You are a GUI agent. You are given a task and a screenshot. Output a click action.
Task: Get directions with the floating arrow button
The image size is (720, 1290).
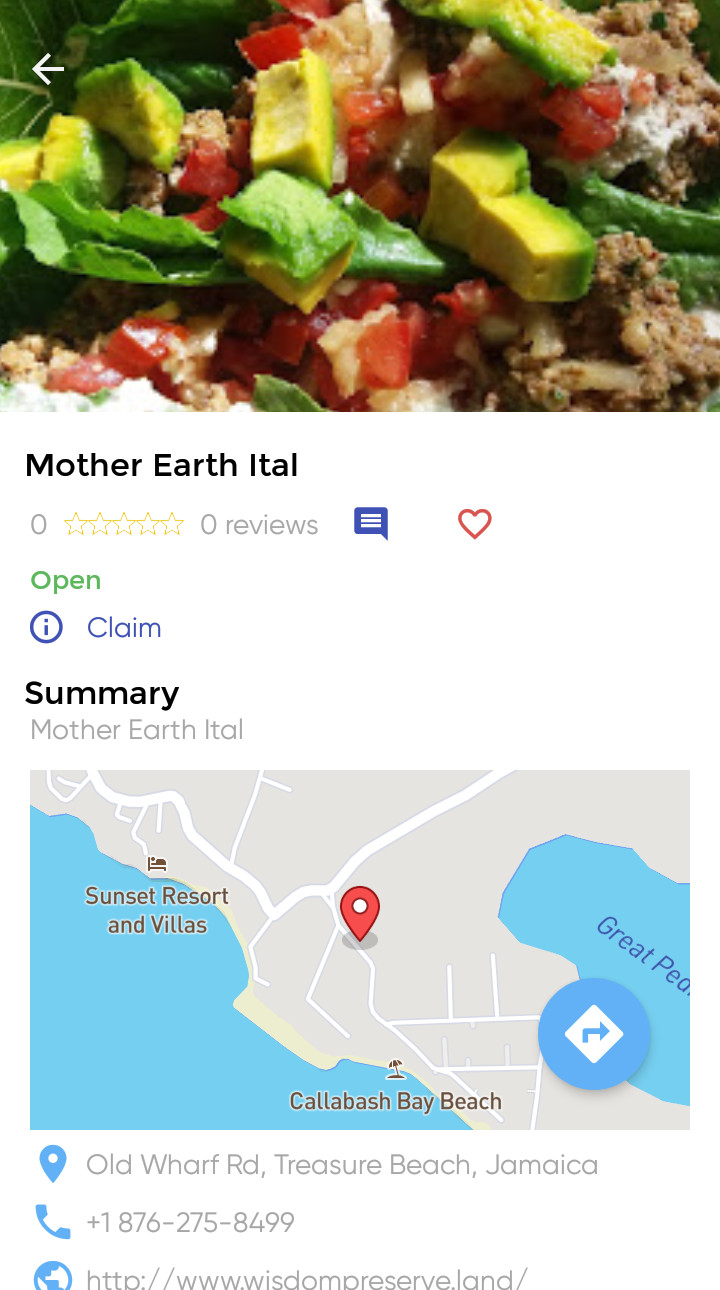point(594,1034)
